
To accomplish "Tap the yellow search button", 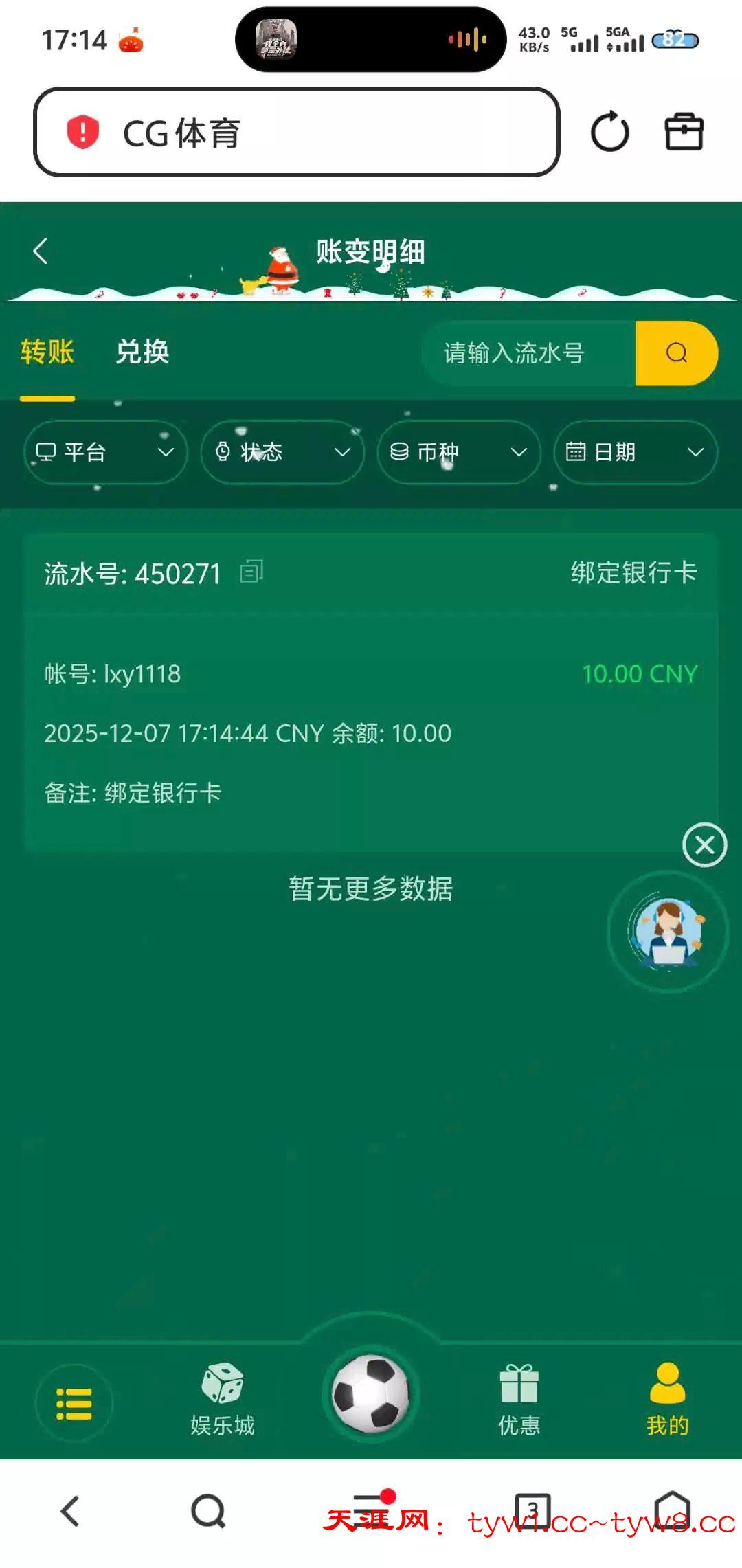I will click(x=677, y=353).
